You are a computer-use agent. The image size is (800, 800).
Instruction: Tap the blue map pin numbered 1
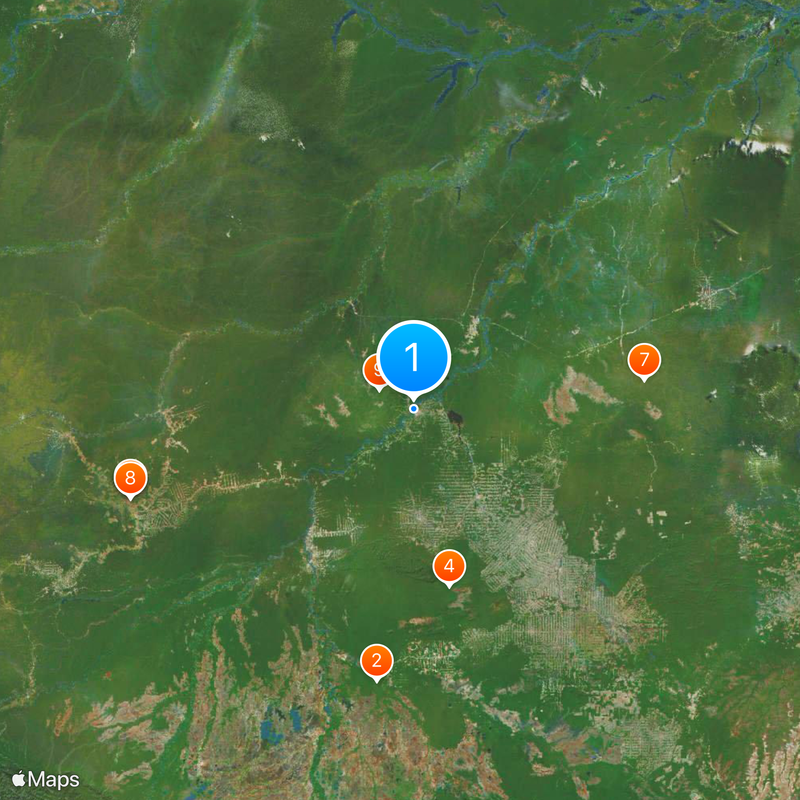[414, 357]
